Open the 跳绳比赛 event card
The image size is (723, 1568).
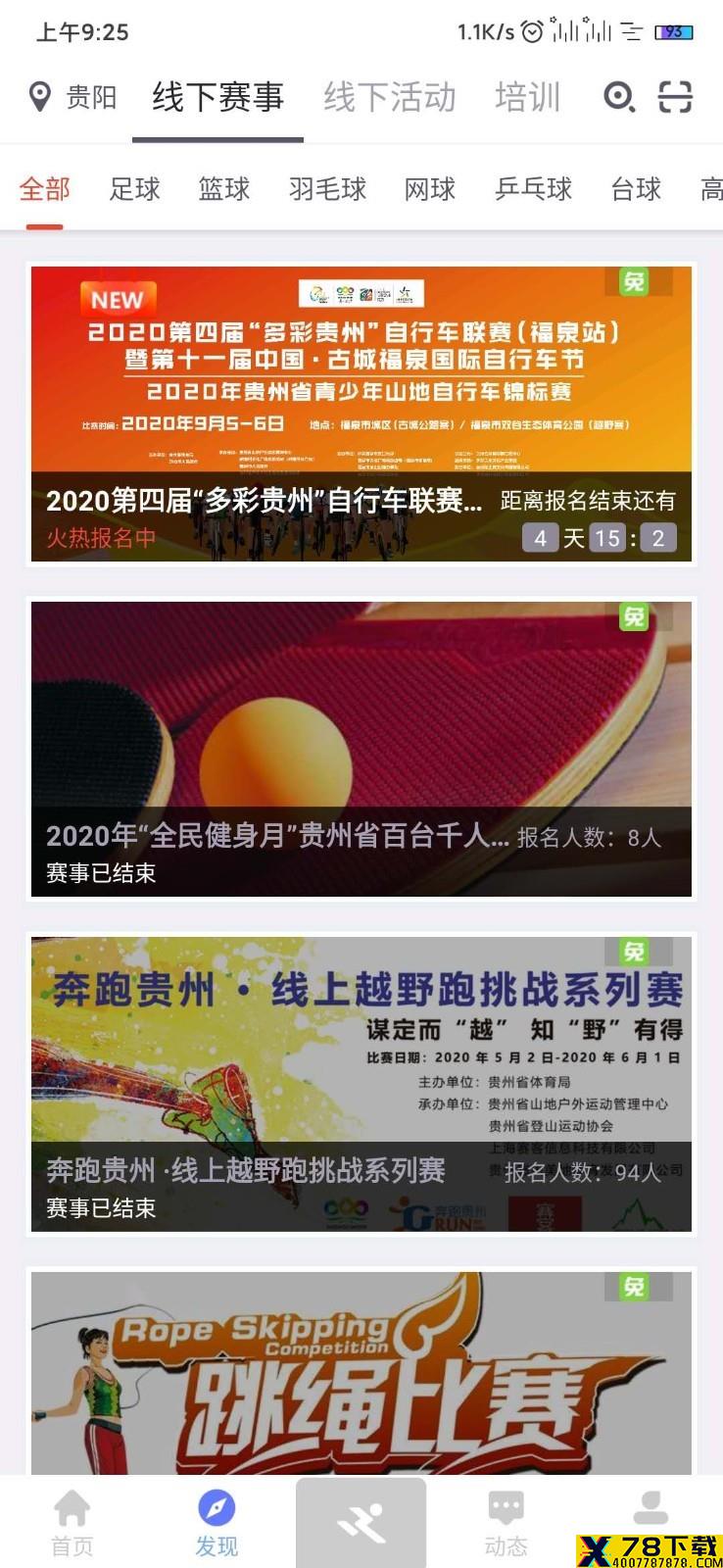(361, 1372)
